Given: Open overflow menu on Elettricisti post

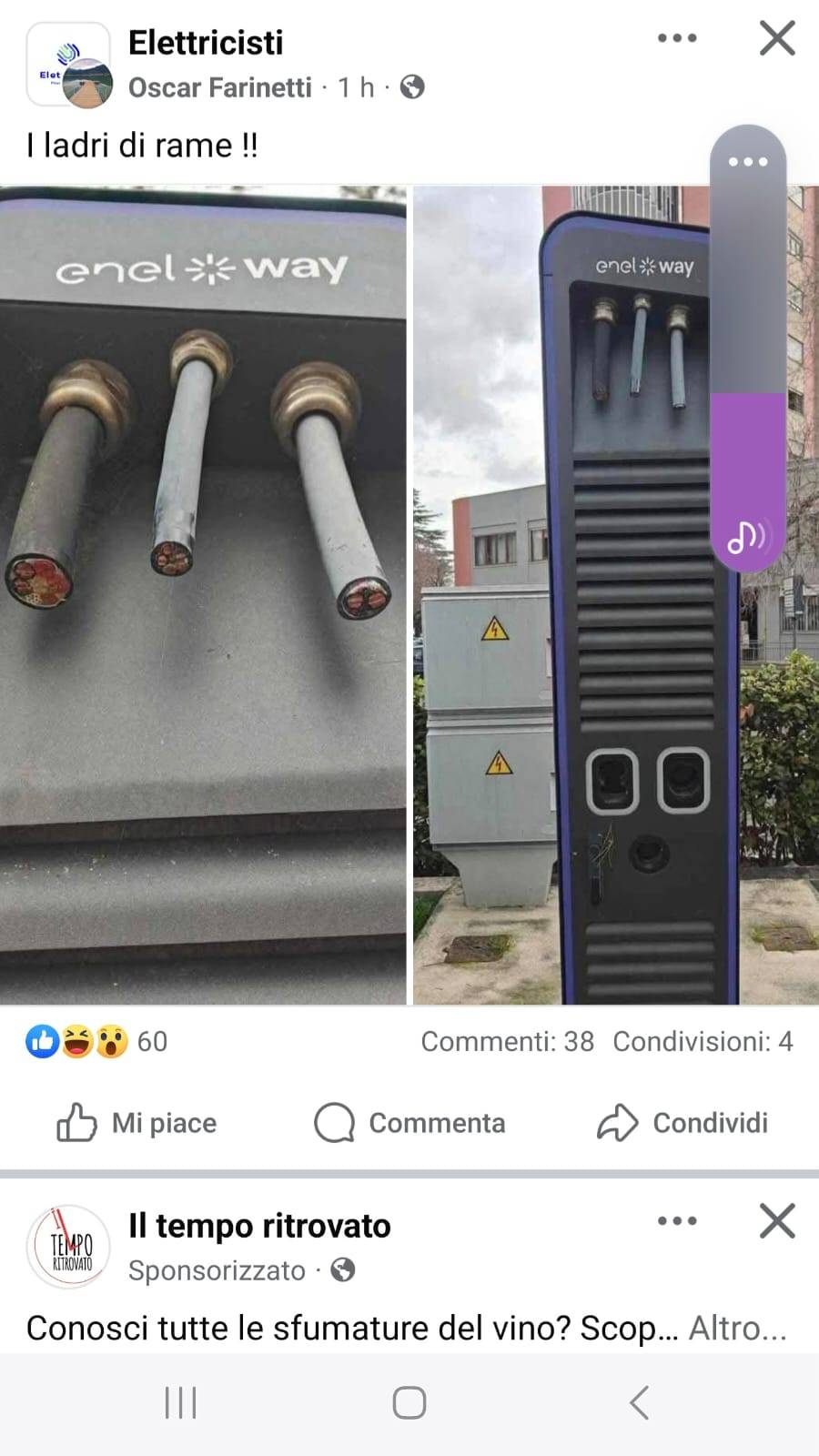Looking at the screenshot, I should coord(677,38).
